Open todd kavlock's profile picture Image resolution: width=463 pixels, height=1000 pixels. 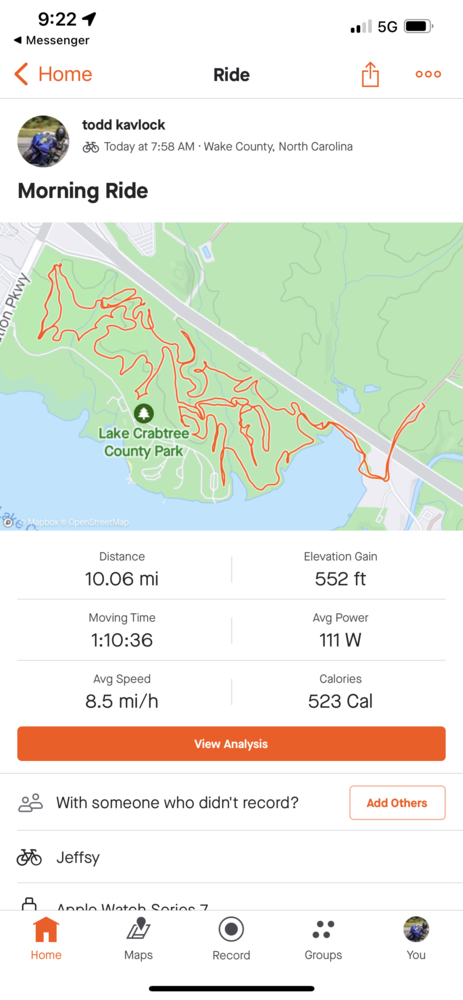(x=43, y=141)
